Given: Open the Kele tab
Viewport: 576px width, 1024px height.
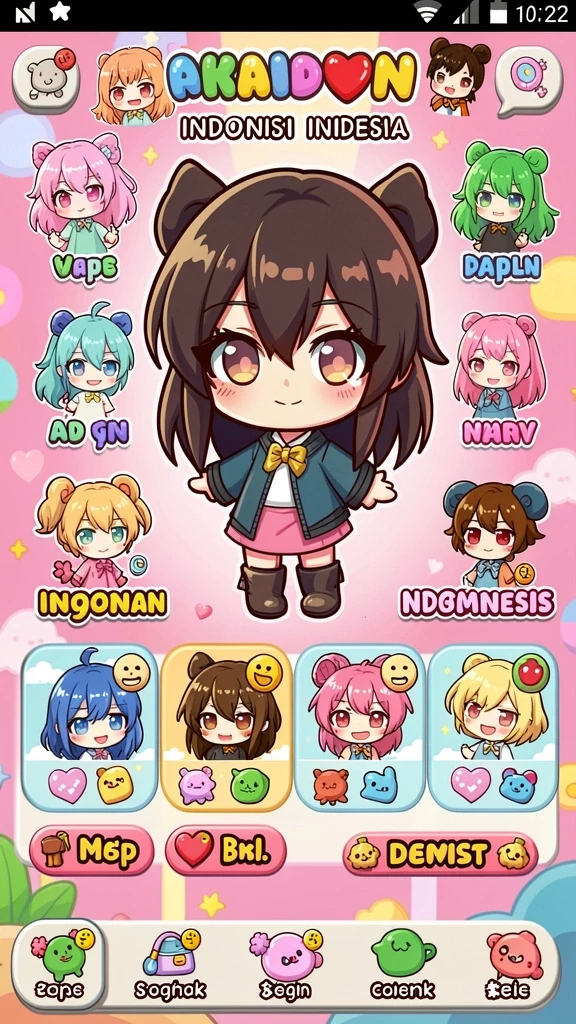Looking at the screenshot, I should tap(511, 965).
